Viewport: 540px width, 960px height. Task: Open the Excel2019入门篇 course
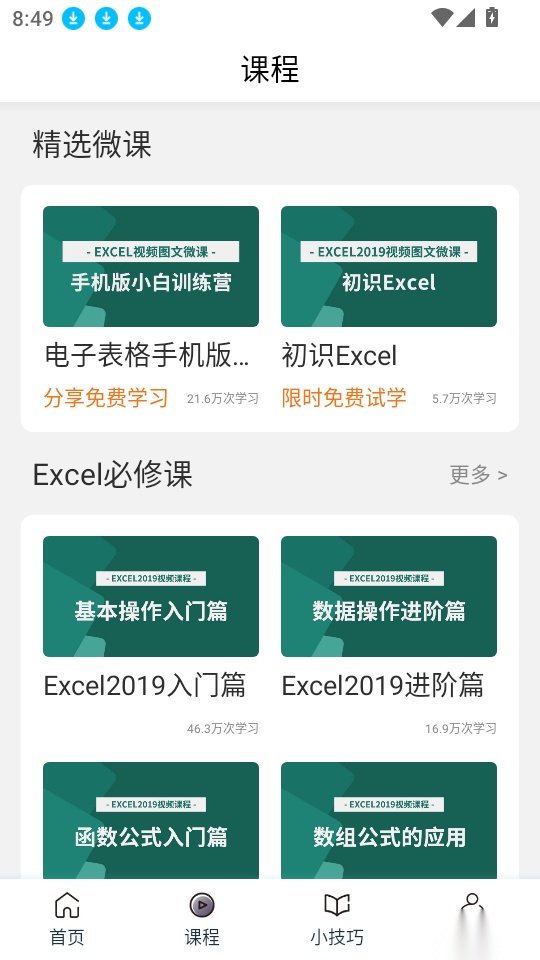tap(151, 636)
